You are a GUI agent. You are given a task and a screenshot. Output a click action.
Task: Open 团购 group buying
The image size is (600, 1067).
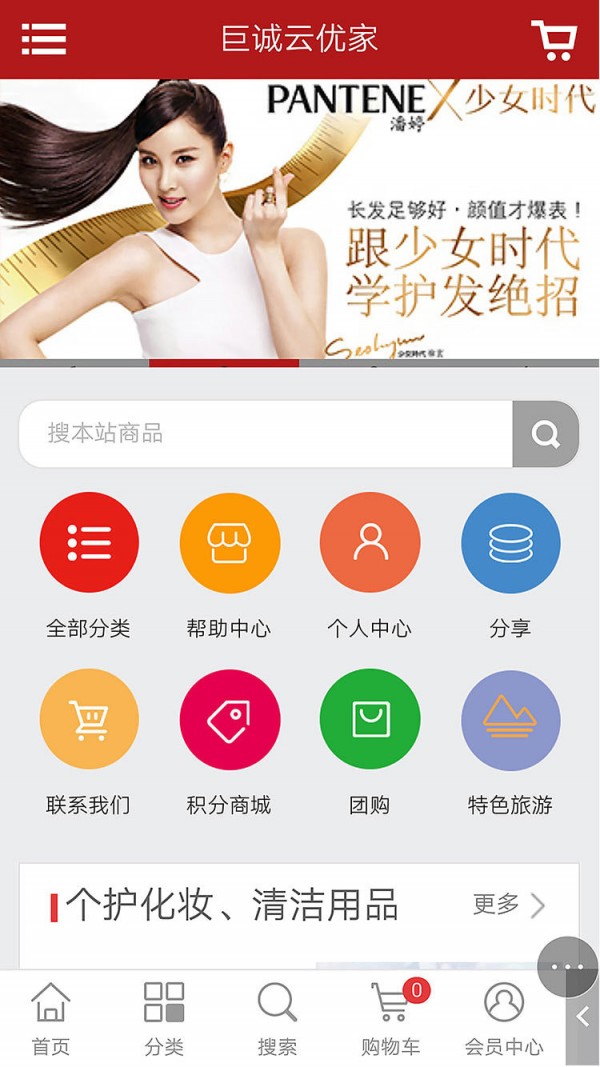coord(370,719)
